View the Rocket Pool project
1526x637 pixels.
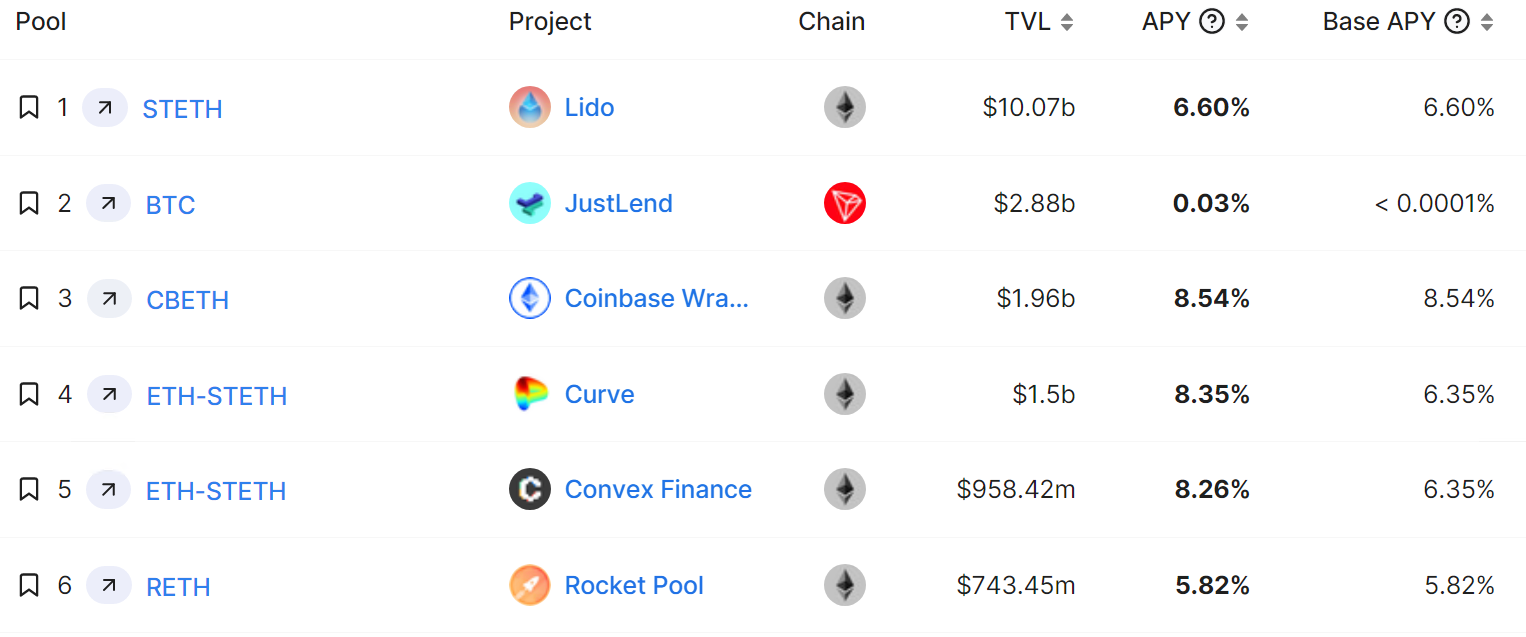coord(634,586)
